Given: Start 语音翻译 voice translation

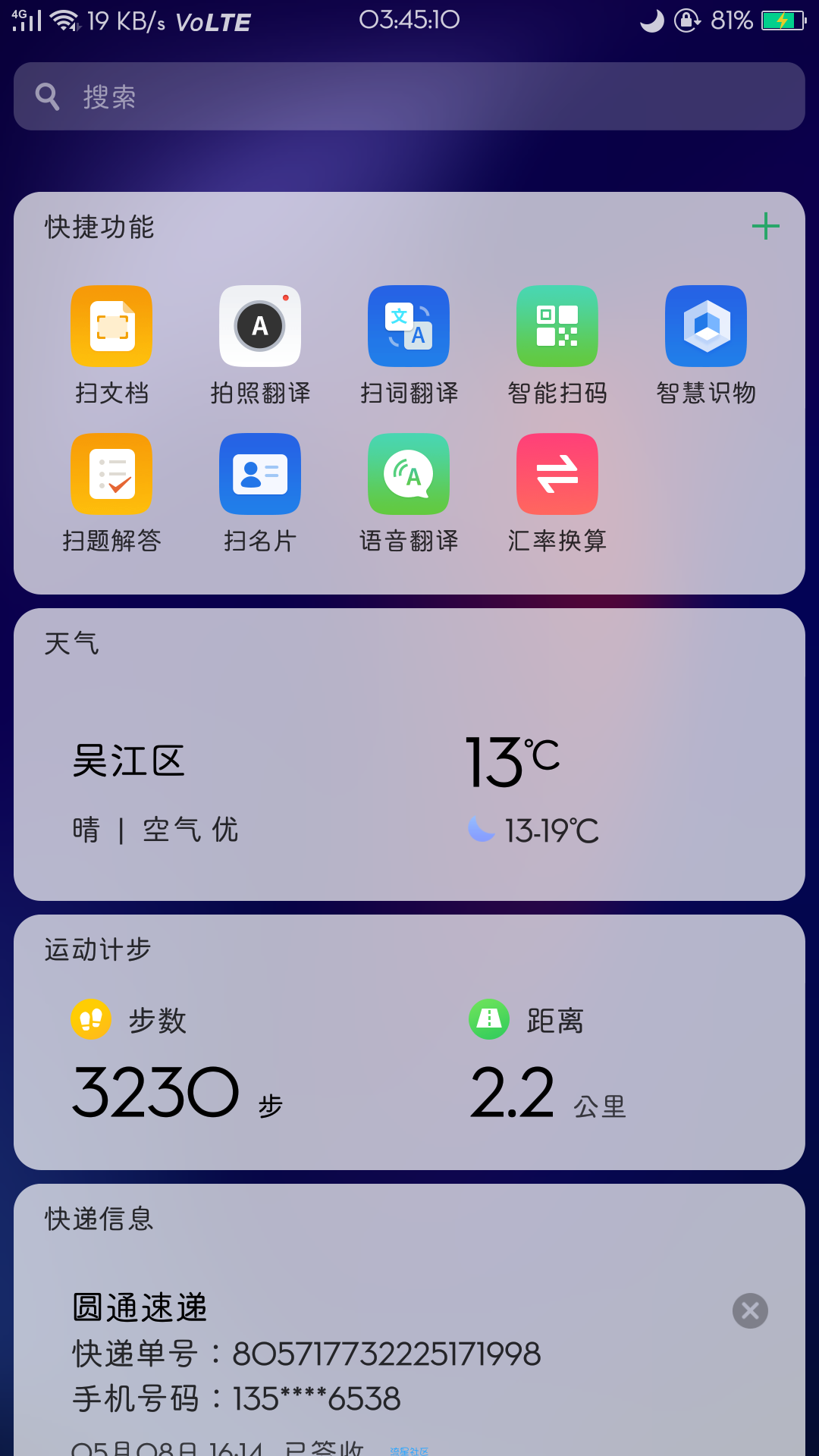Looking at the screenshot, I should point(409,493).
